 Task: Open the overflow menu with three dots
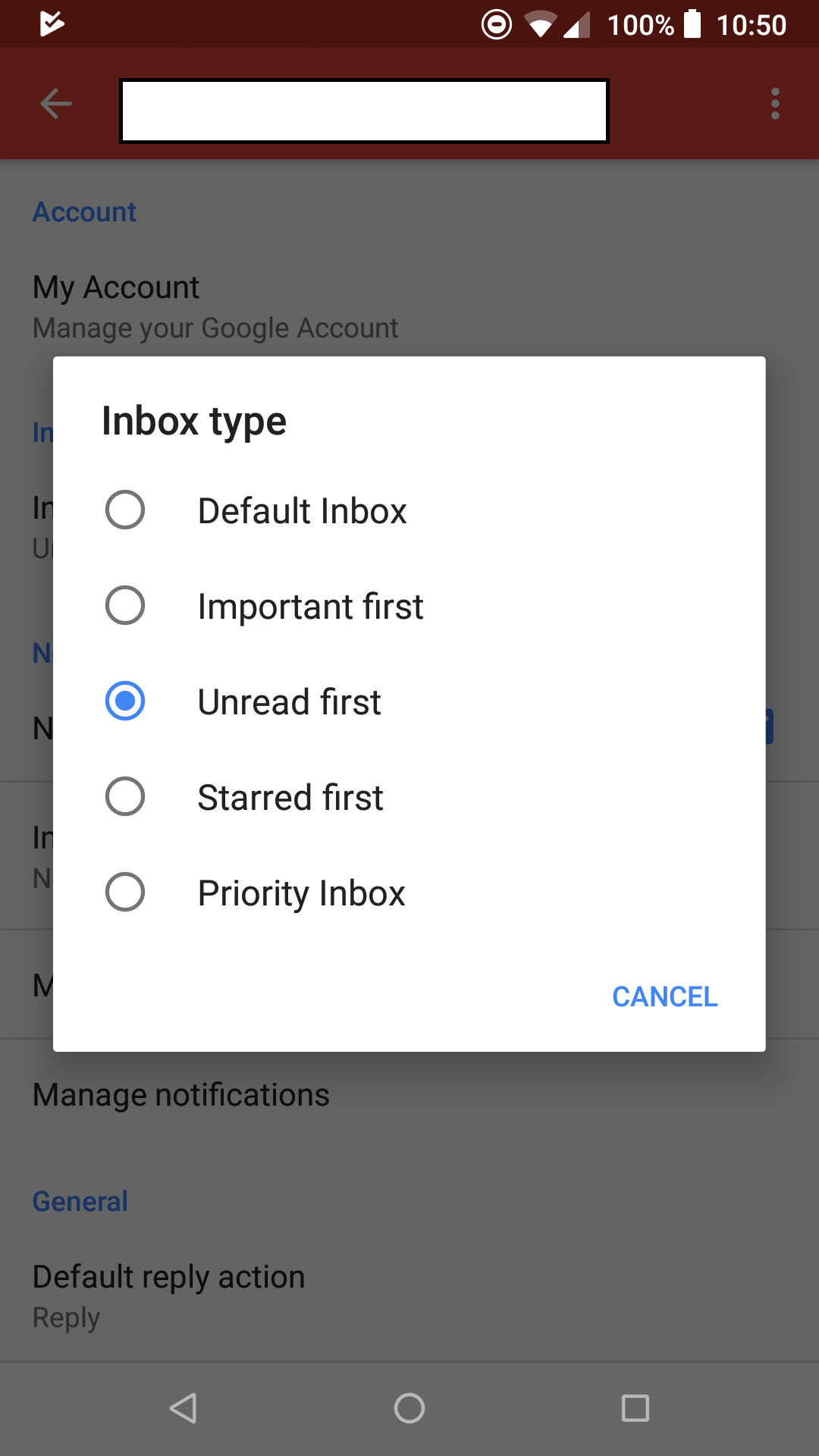(x=774, y=103)
